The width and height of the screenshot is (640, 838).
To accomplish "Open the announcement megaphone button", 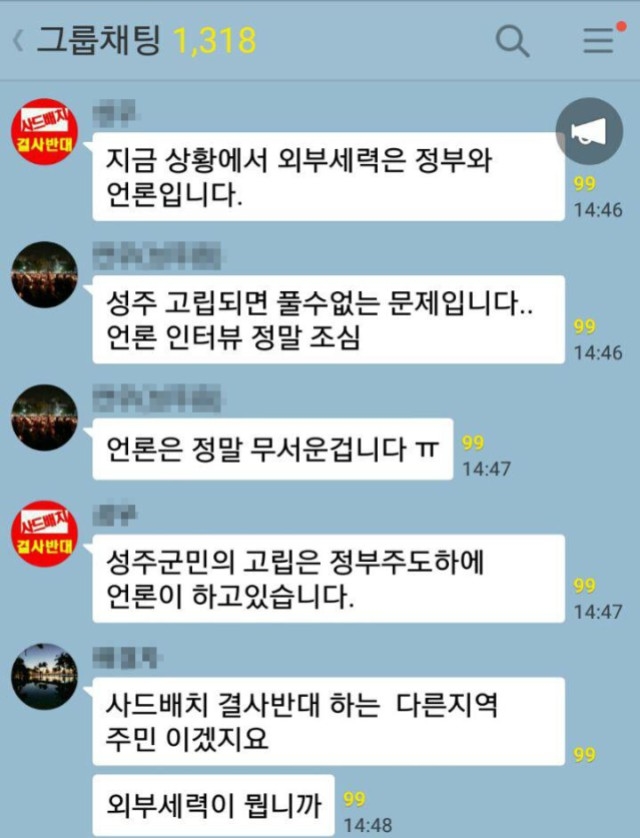I will 589,131.
